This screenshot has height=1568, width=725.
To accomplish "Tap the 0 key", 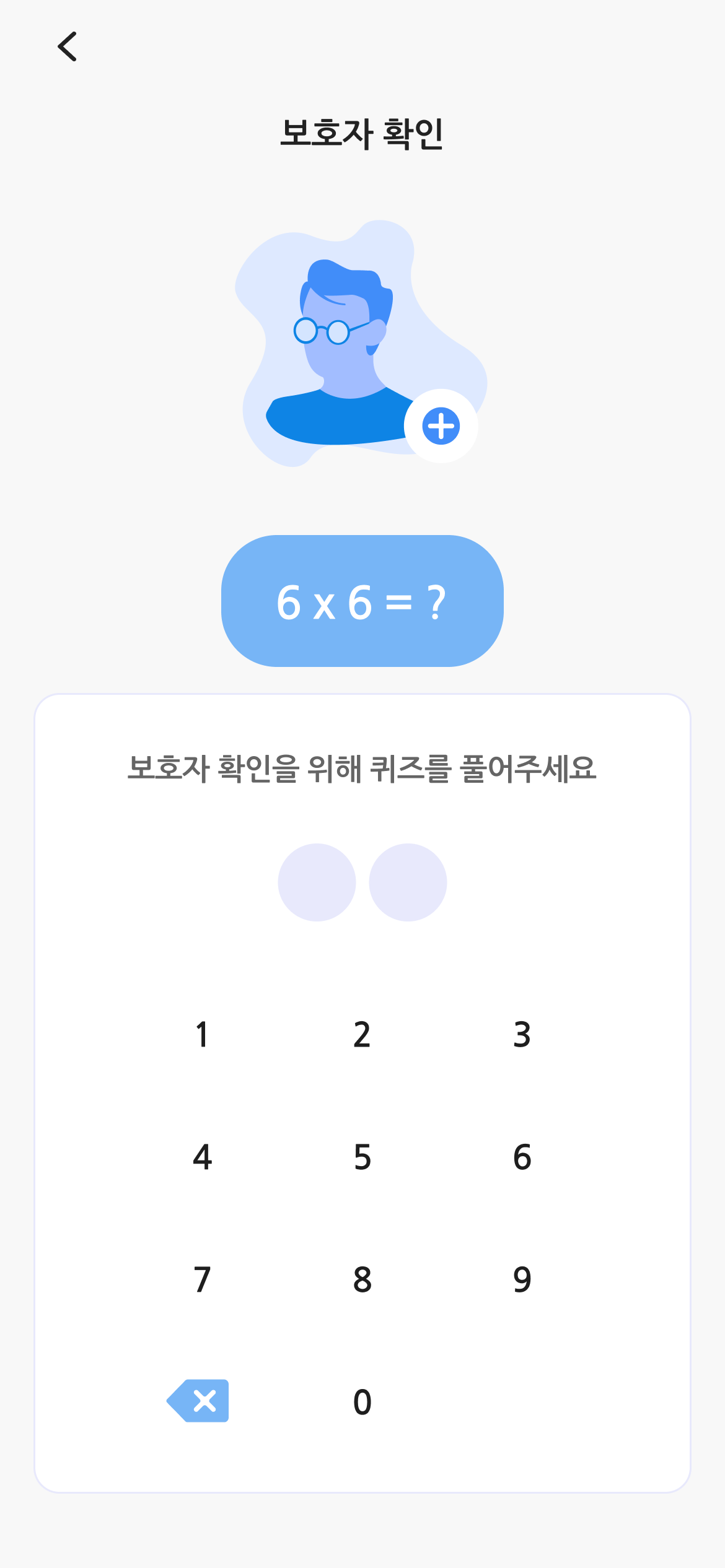I will (x=362, y=1401).
